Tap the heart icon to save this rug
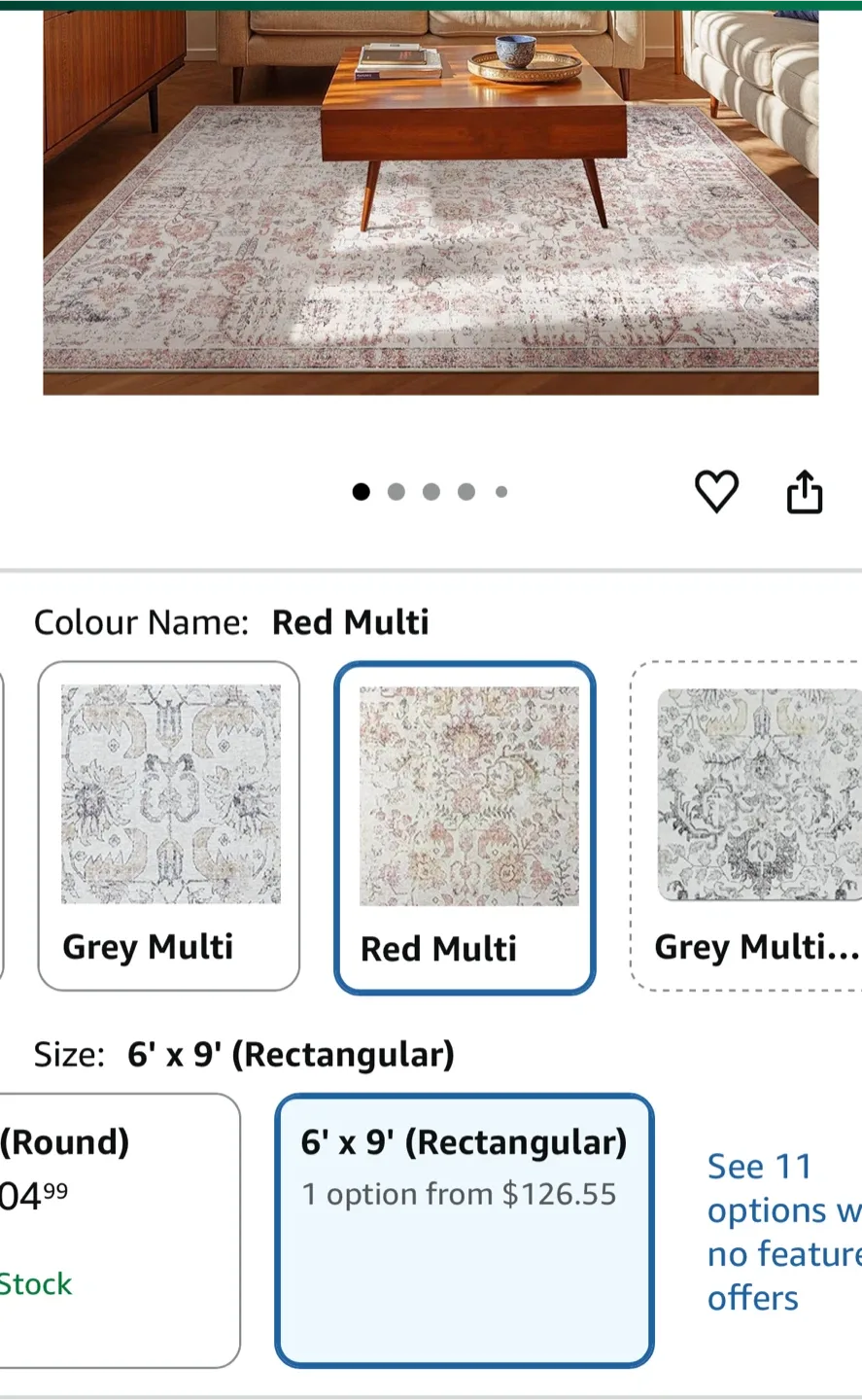 717,491
